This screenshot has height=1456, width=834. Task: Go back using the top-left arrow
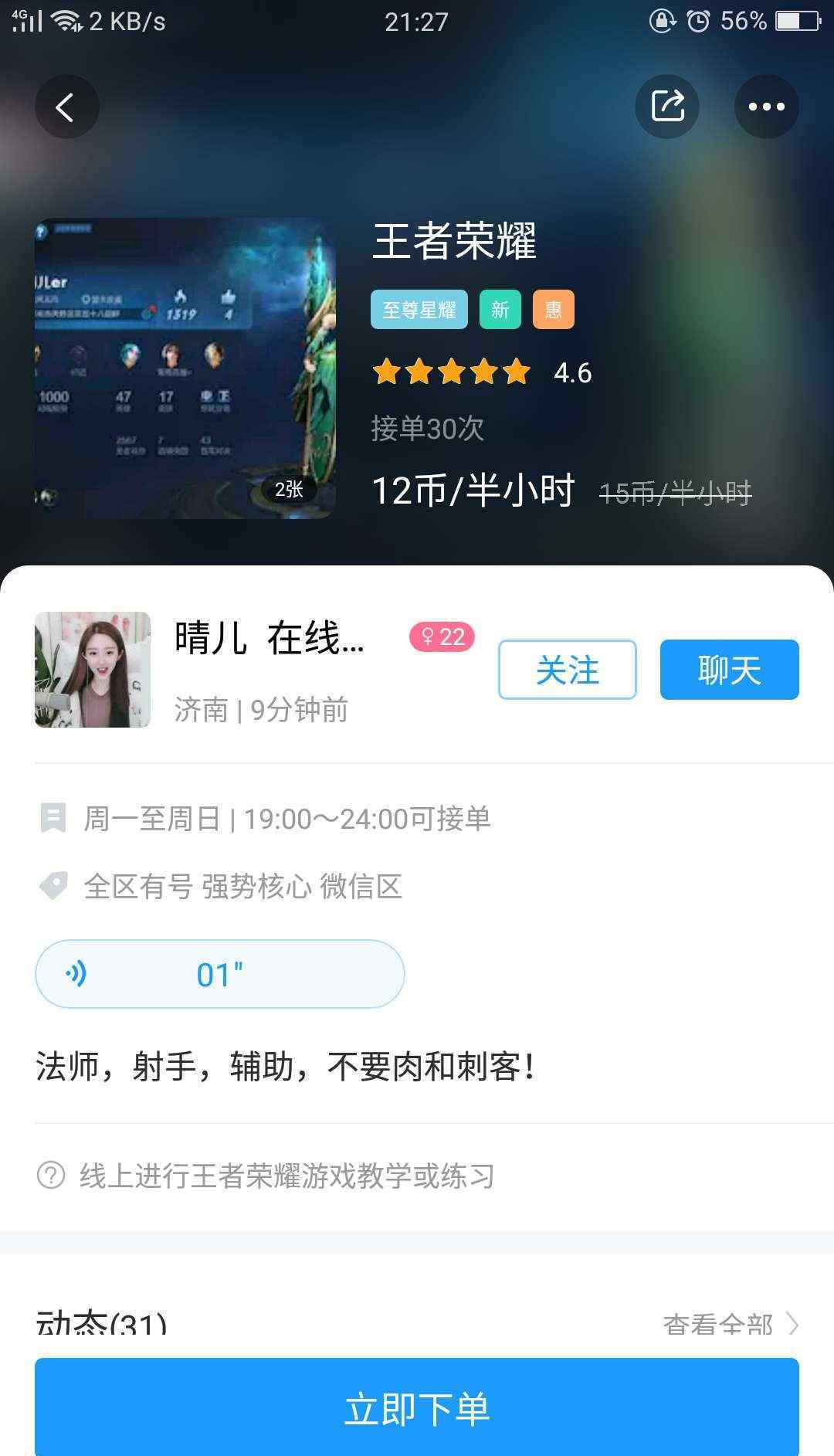click(66, 107)
